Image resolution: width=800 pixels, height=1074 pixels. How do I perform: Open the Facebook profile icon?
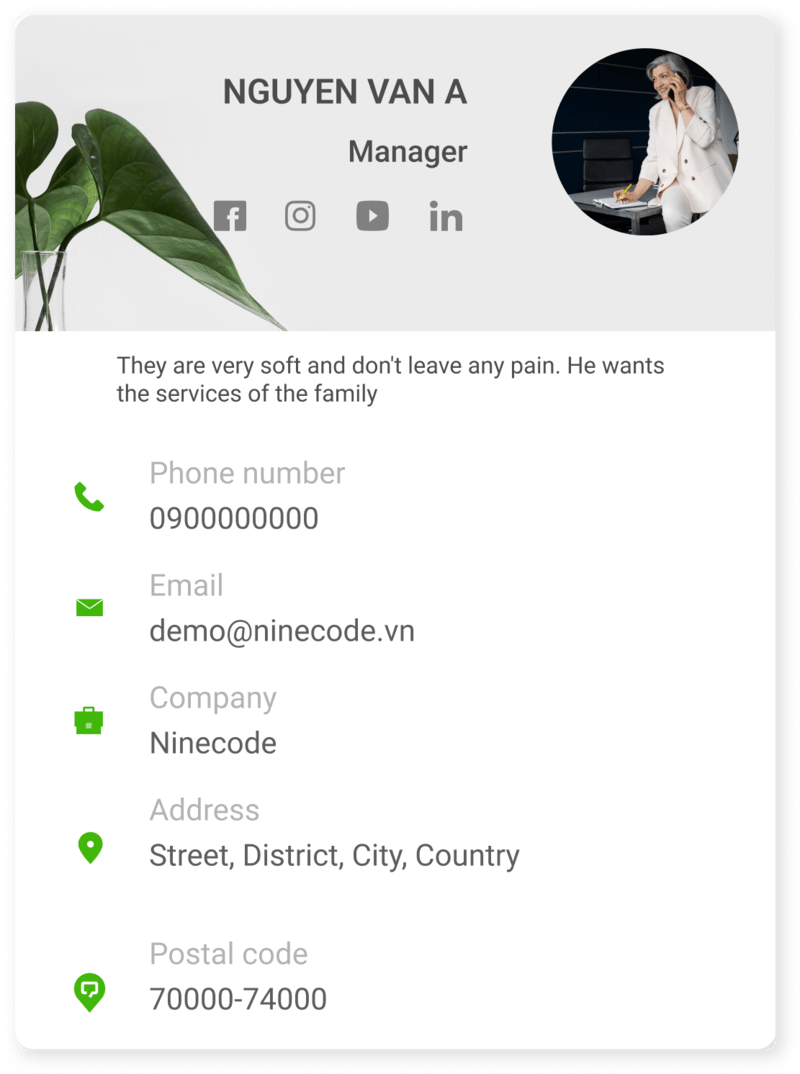click(x=230, y=216)
